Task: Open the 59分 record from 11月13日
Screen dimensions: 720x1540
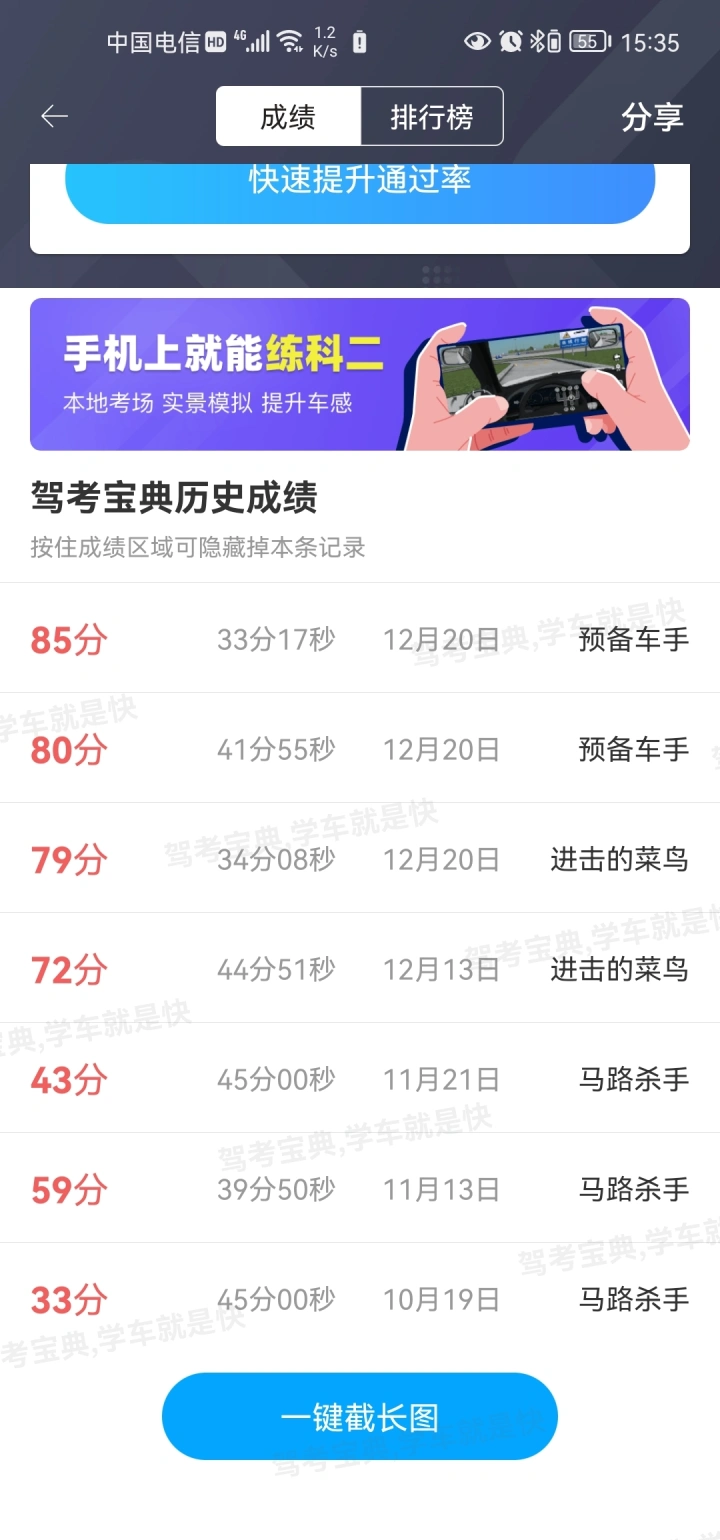Action: (x=360, y=1188)
